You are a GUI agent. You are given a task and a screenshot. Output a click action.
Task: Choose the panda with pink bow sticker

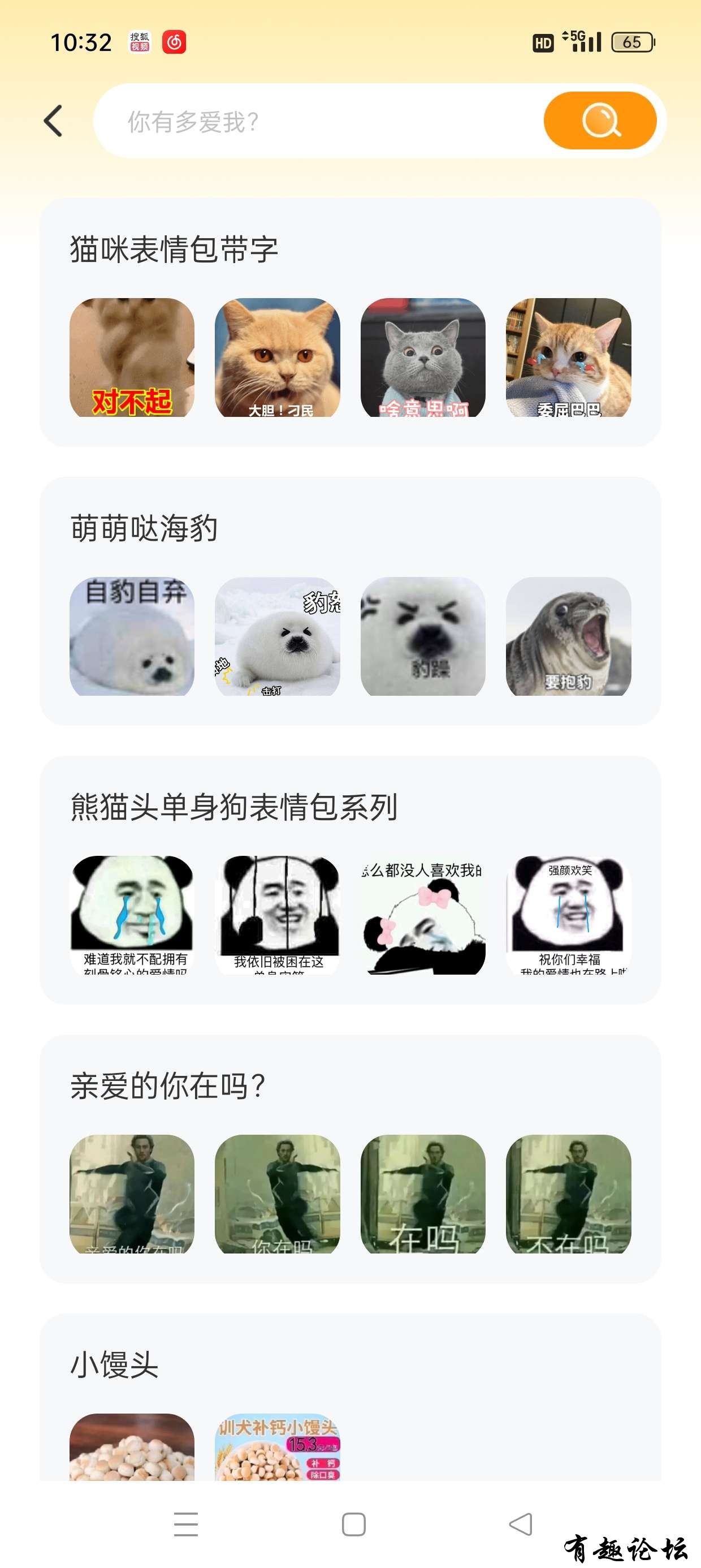[423, 915]
